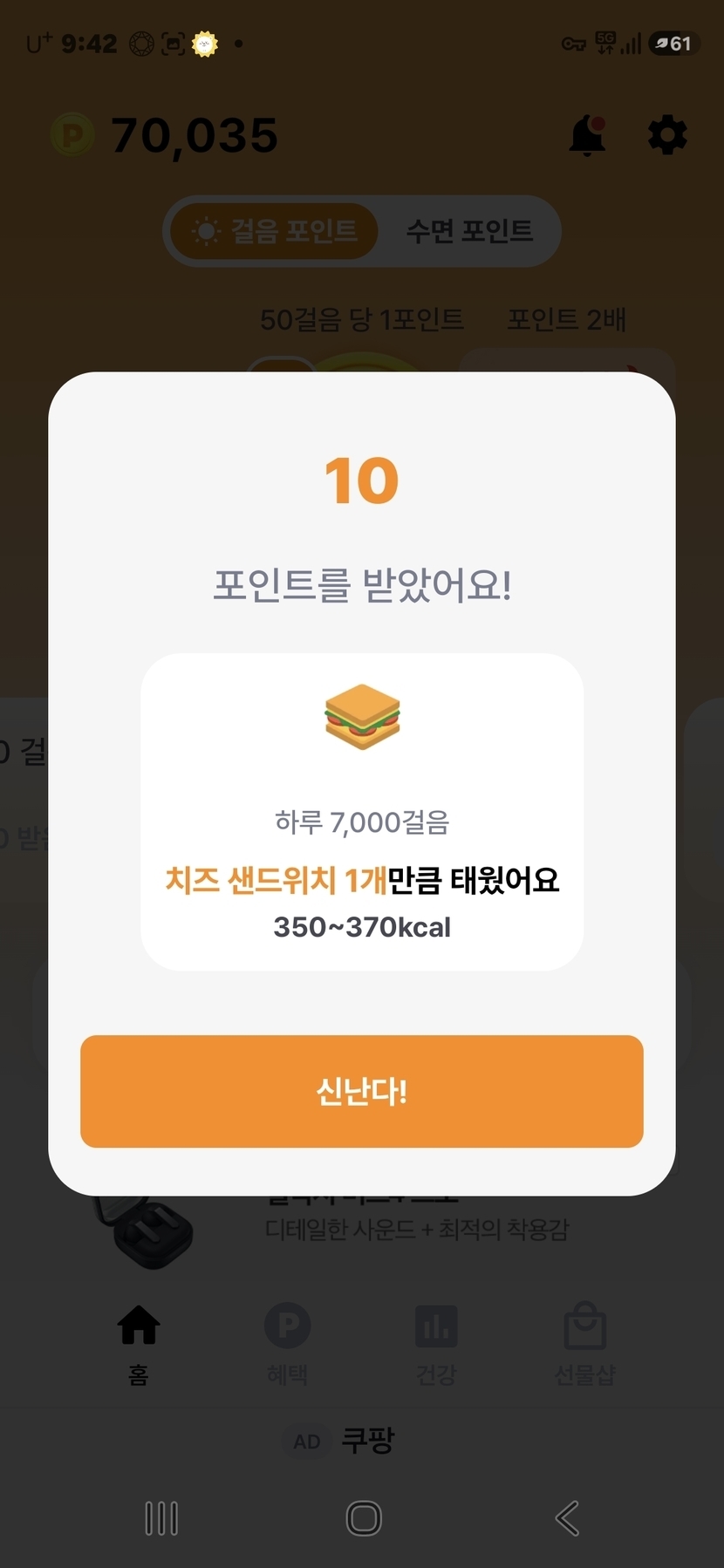
Task: Open the 혜택 tab
Action: [x=287, y=1343]
